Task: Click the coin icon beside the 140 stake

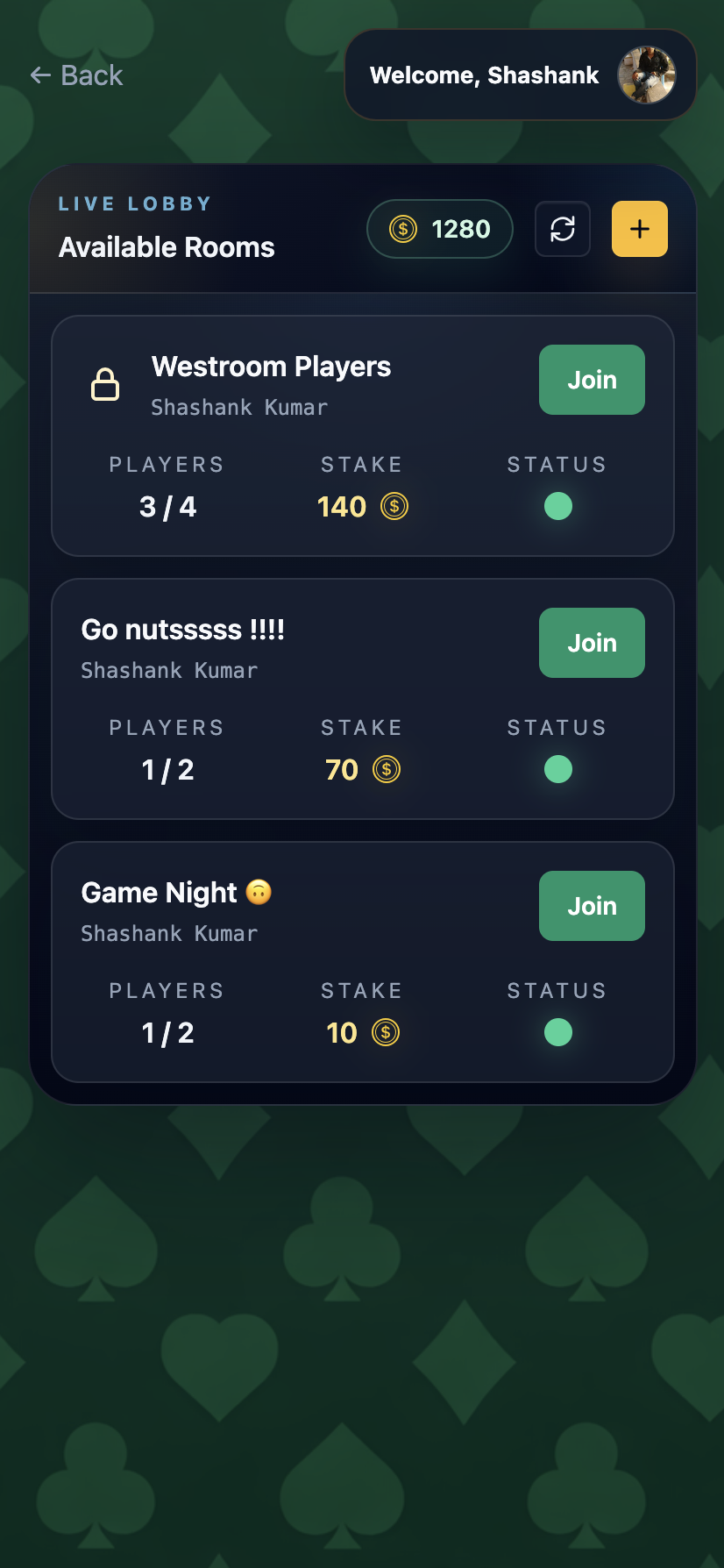Action: (392, 506)
